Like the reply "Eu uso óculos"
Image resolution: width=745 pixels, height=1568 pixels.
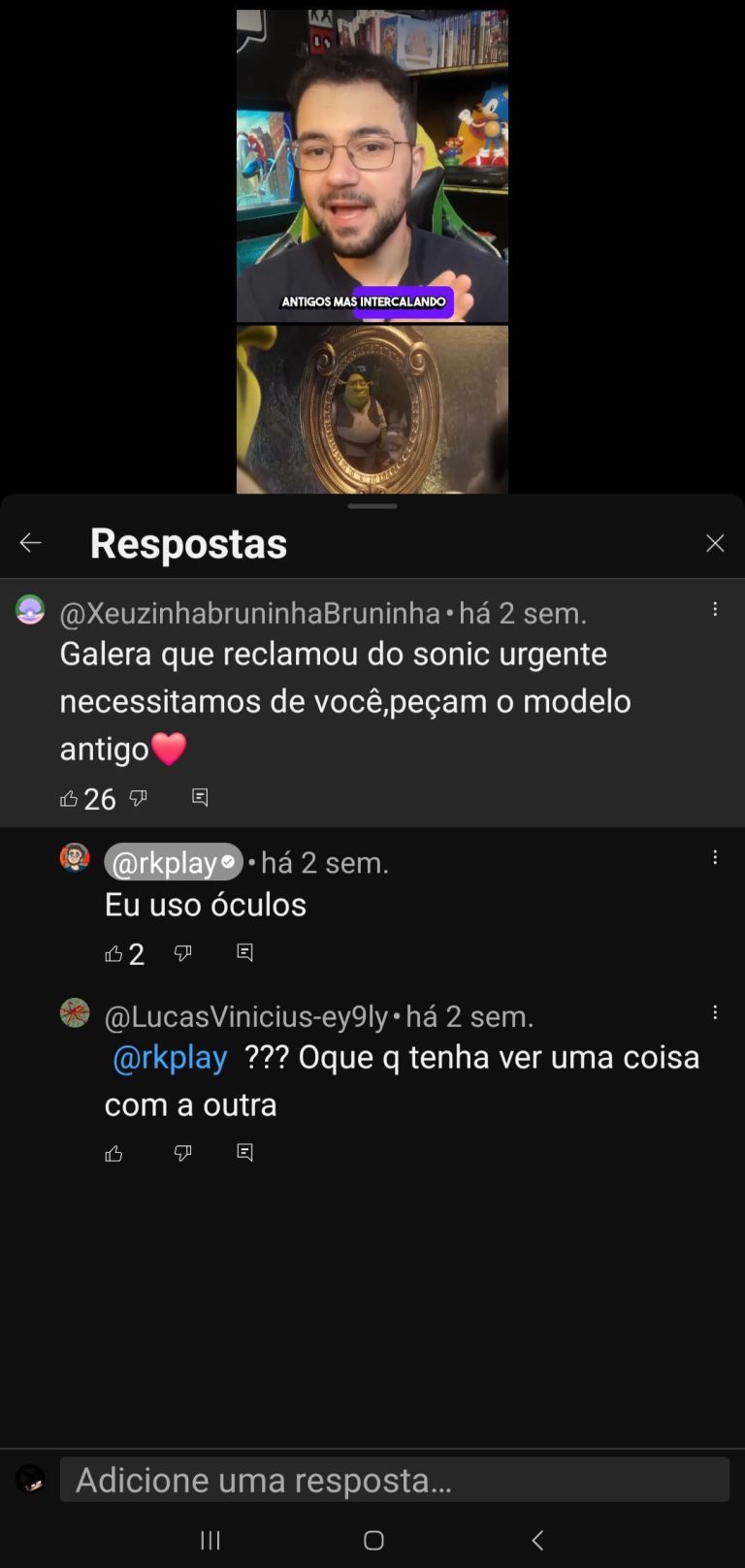pos(113,953)
